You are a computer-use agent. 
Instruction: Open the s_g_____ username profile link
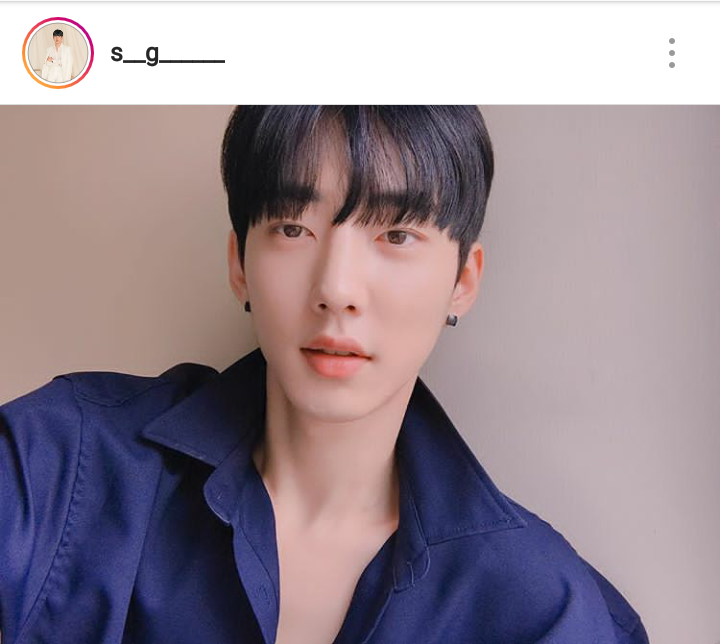167,53
